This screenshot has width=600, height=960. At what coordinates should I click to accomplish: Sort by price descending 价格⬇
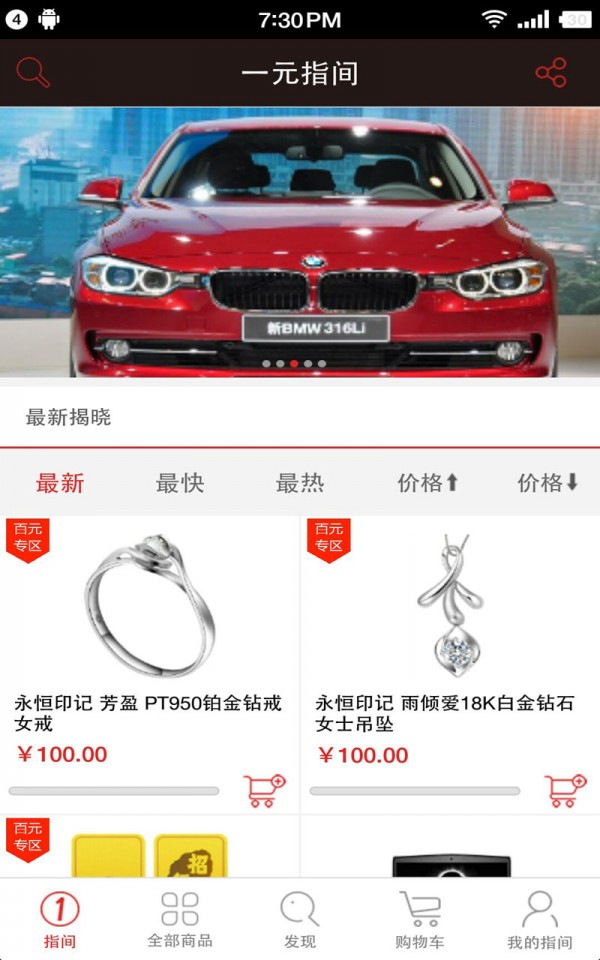(x=548, y=483)
